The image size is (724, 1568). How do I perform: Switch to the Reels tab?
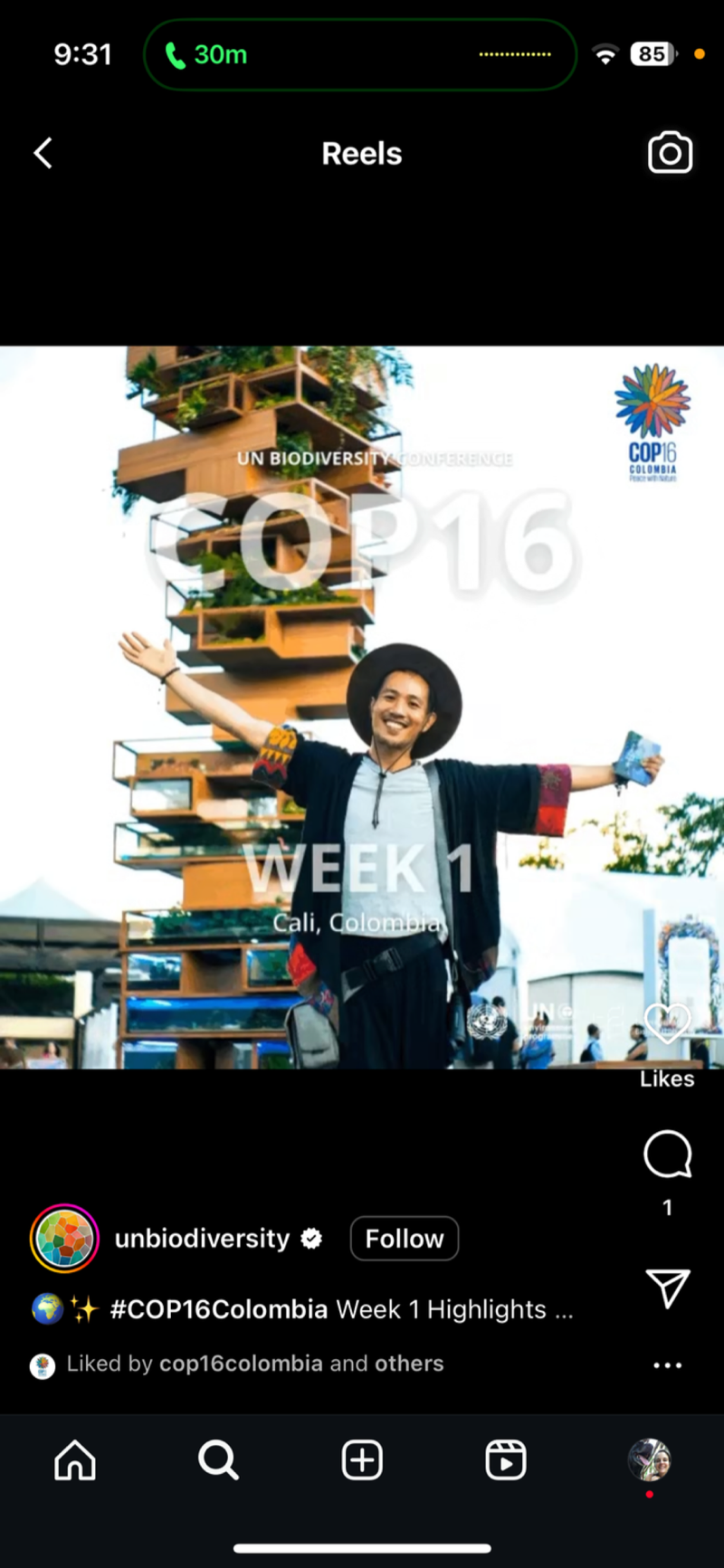pyautogui.click(x=505, y=1459)
